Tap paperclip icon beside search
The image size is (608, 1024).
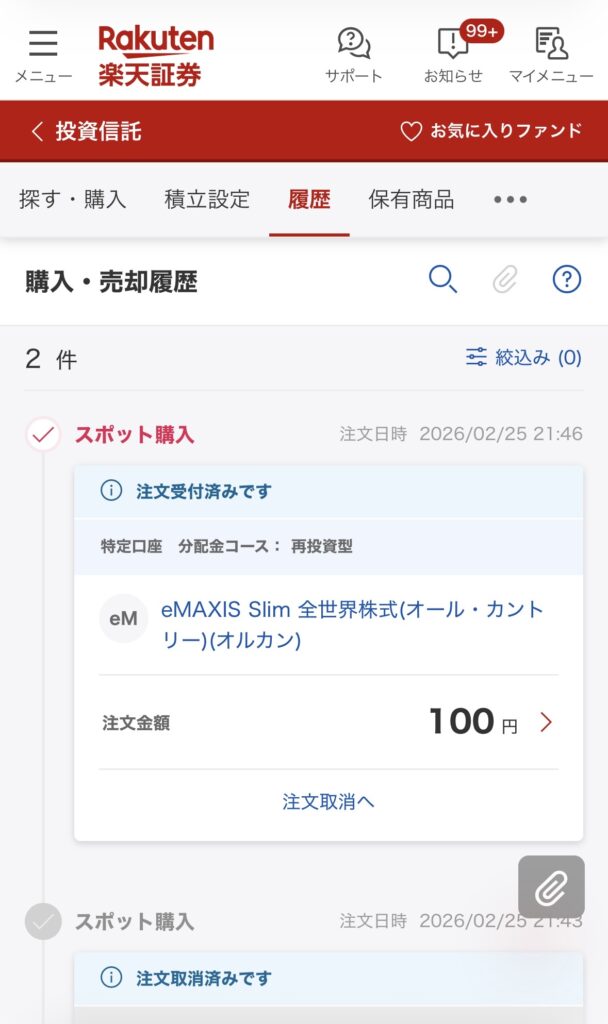(505, 280)
